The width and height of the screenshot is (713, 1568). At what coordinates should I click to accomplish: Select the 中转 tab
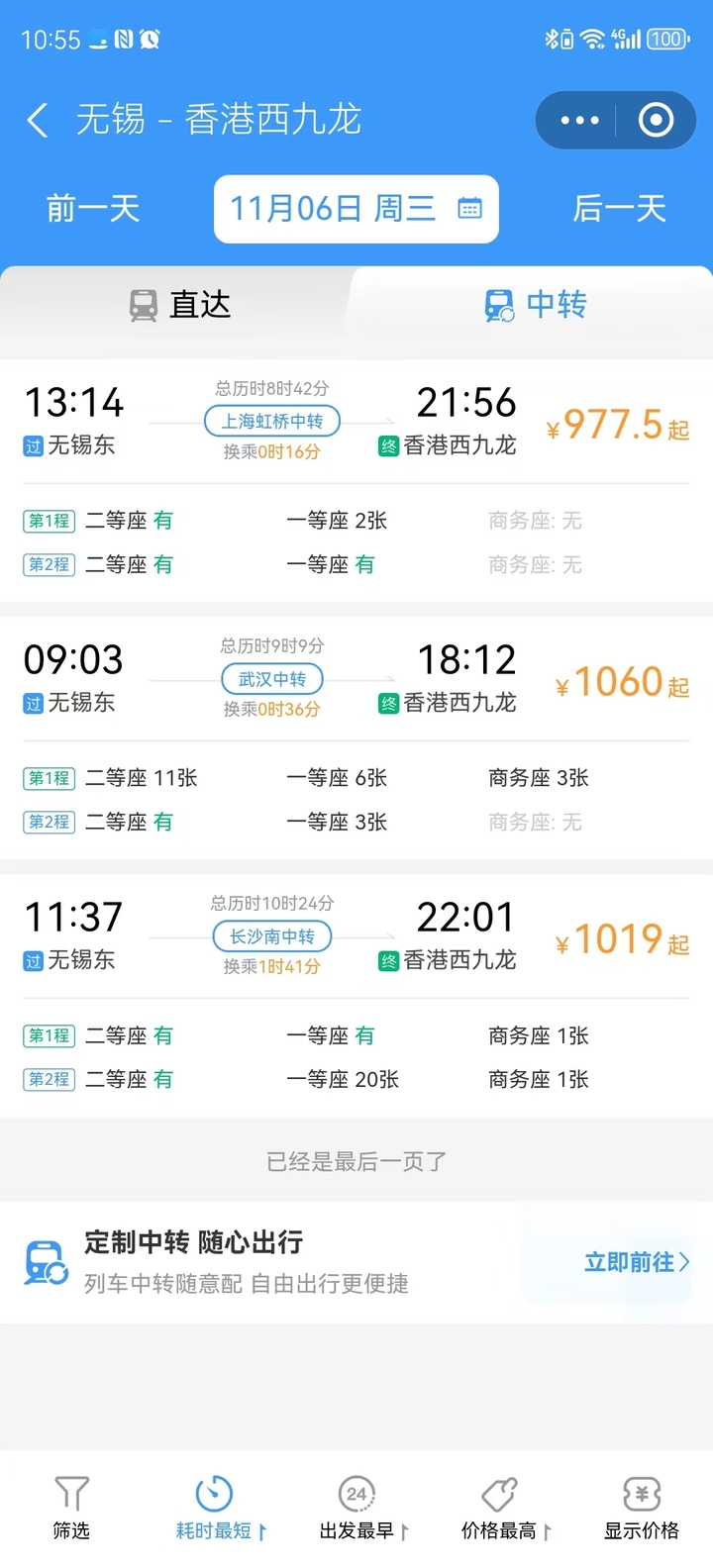click(x=535, y=305)
